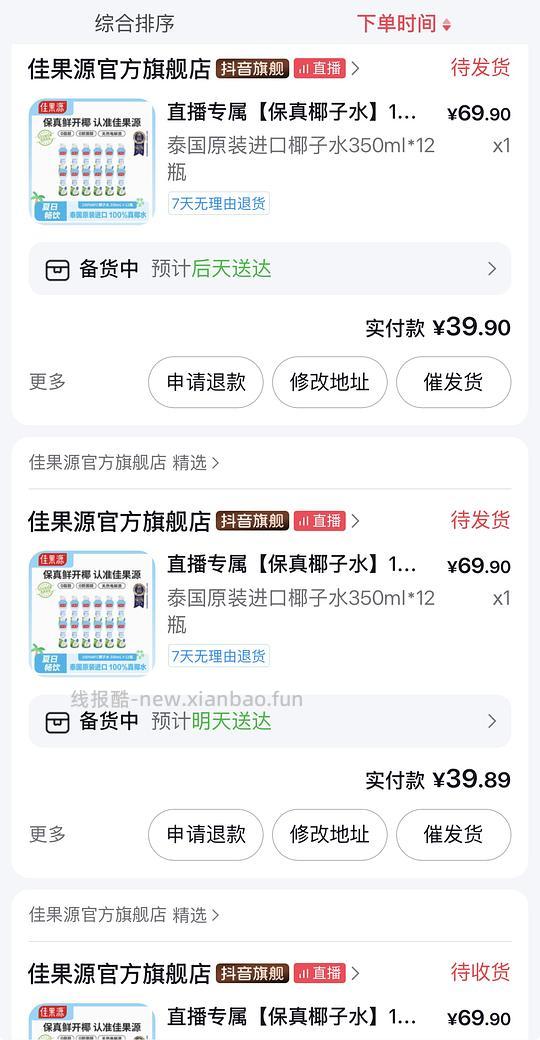This screenshot has height=1040, width=540.
Task: Tap 催发货 on the ¥39.89 order
Action: (454, 834)
